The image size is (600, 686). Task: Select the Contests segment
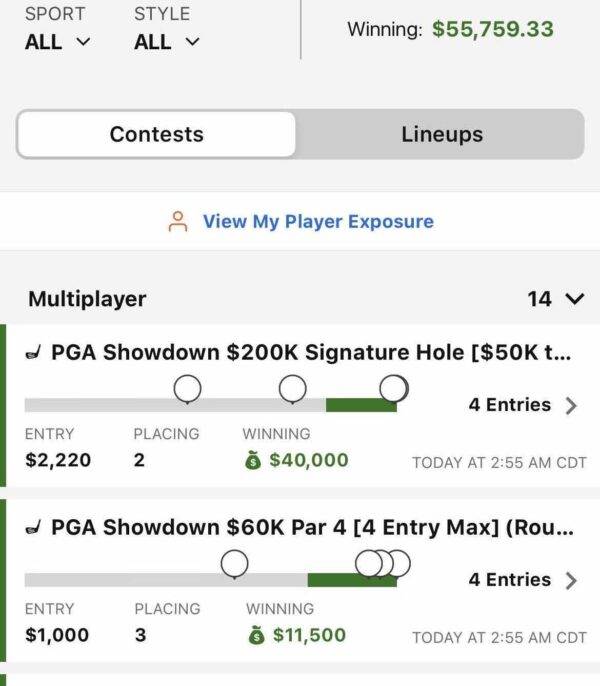[x=156, y=134]
